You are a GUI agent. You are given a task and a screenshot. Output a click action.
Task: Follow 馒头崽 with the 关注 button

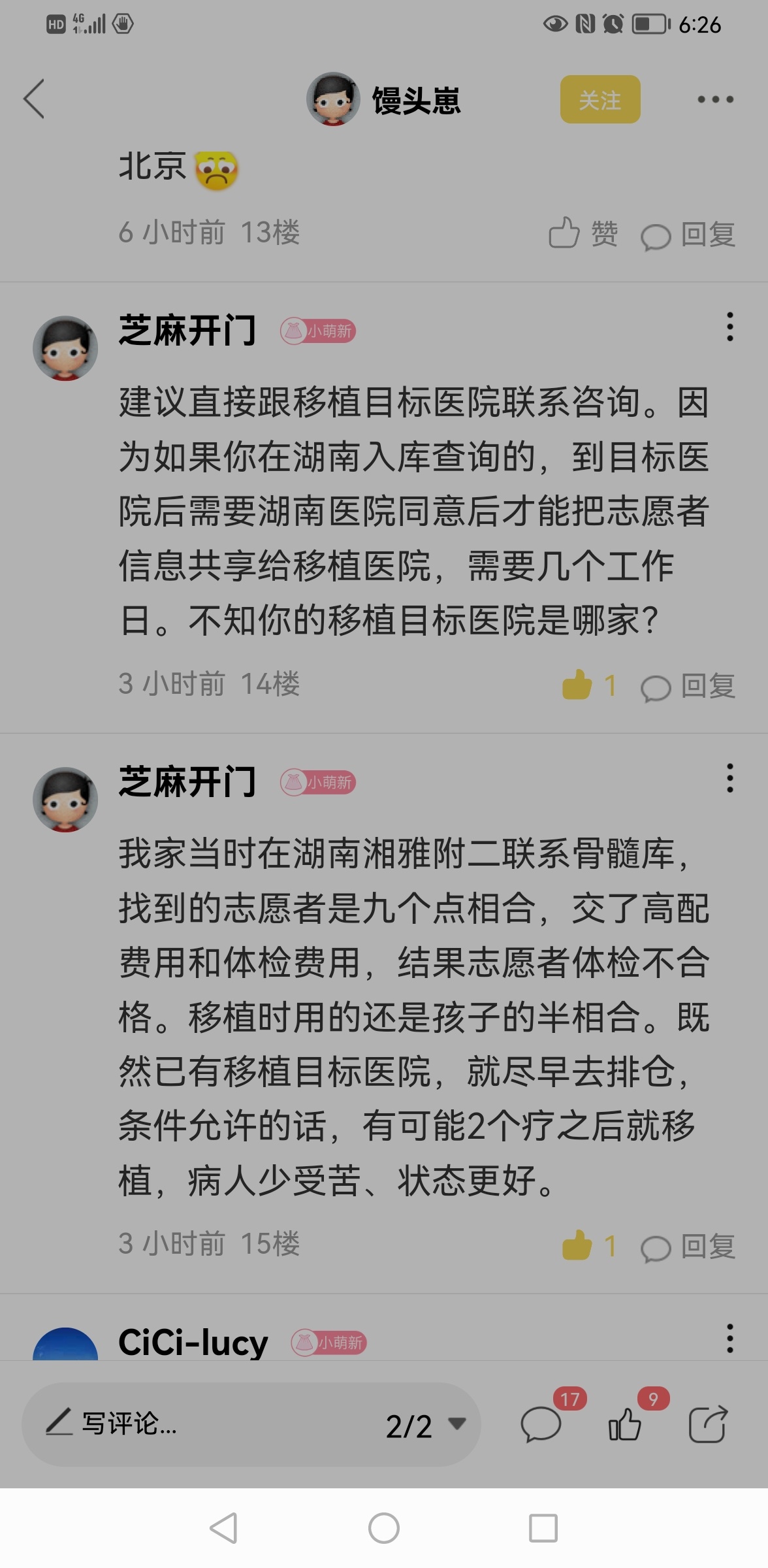coord(600,99)
